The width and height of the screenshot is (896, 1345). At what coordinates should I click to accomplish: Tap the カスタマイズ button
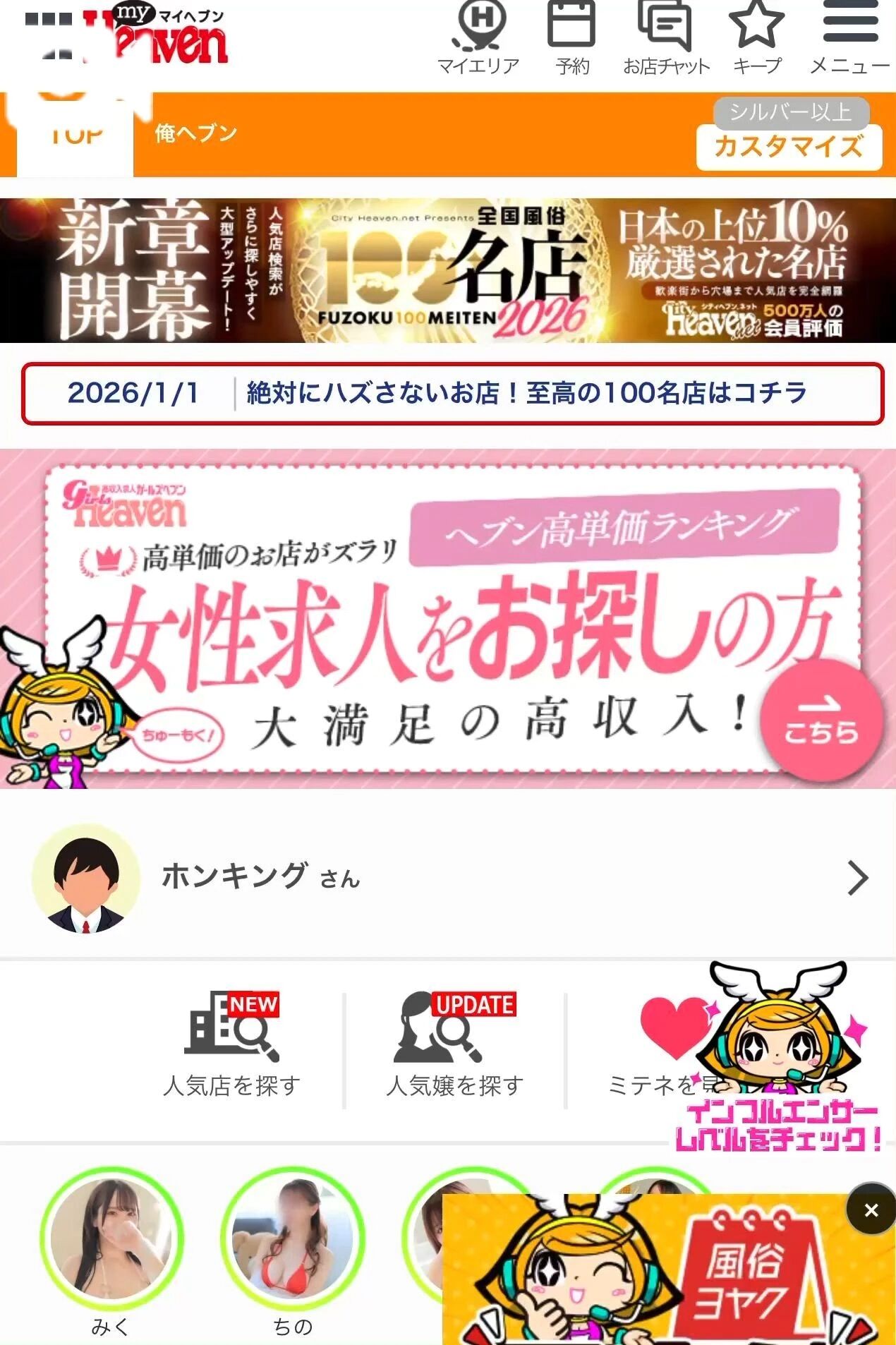point(789,147)
